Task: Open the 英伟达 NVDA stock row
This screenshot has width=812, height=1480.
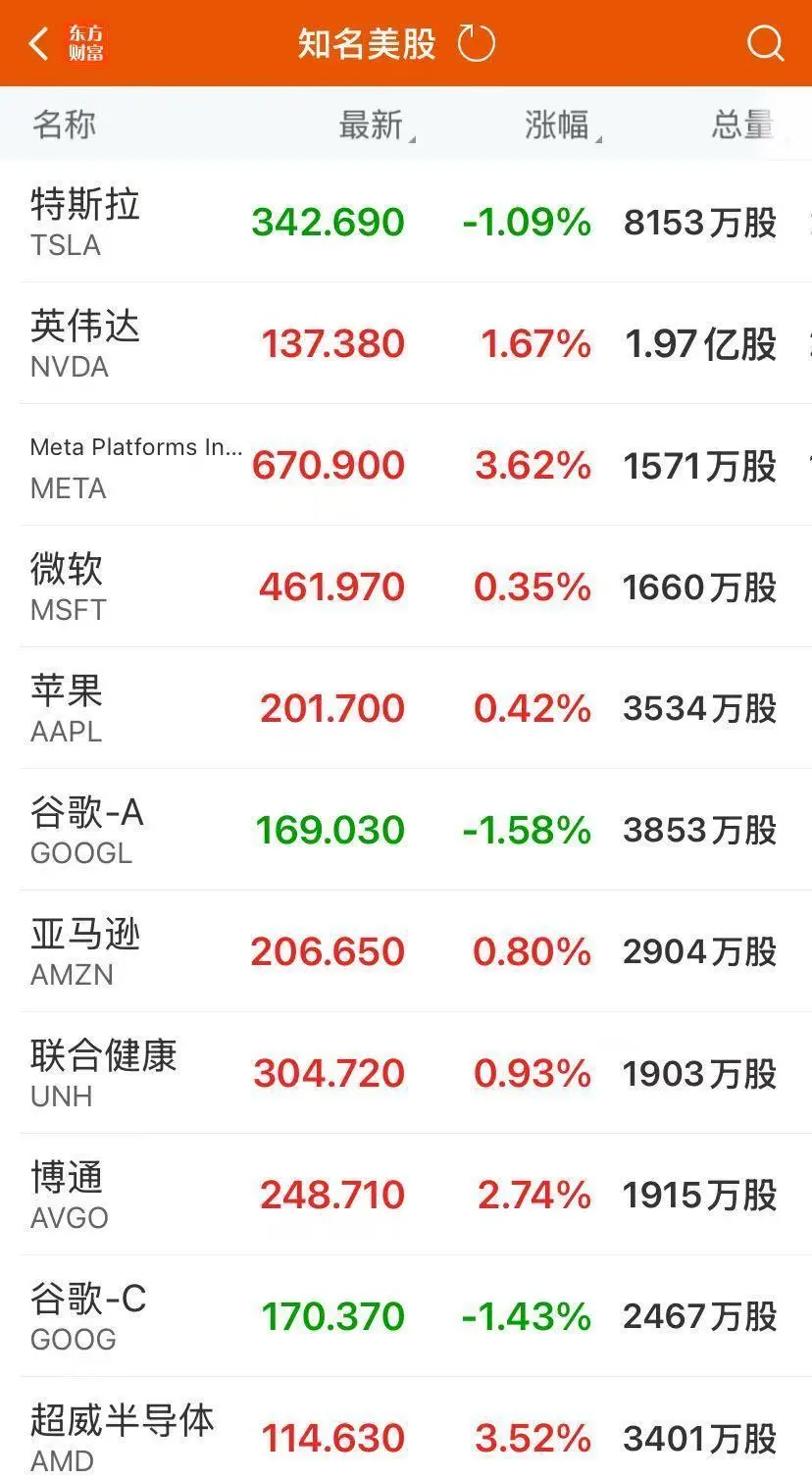Action: 406,343
